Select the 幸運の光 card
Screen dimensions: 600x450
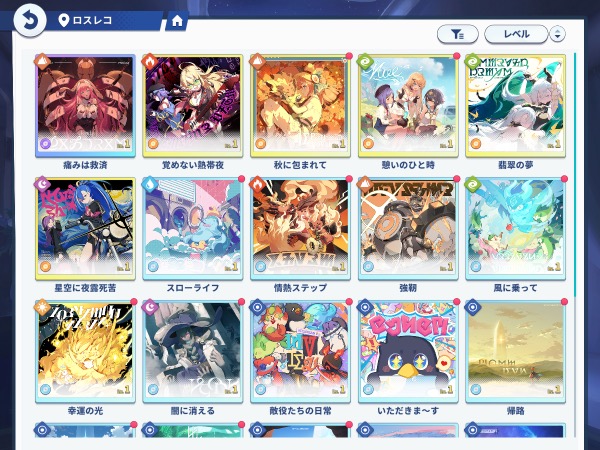point(85,350)
